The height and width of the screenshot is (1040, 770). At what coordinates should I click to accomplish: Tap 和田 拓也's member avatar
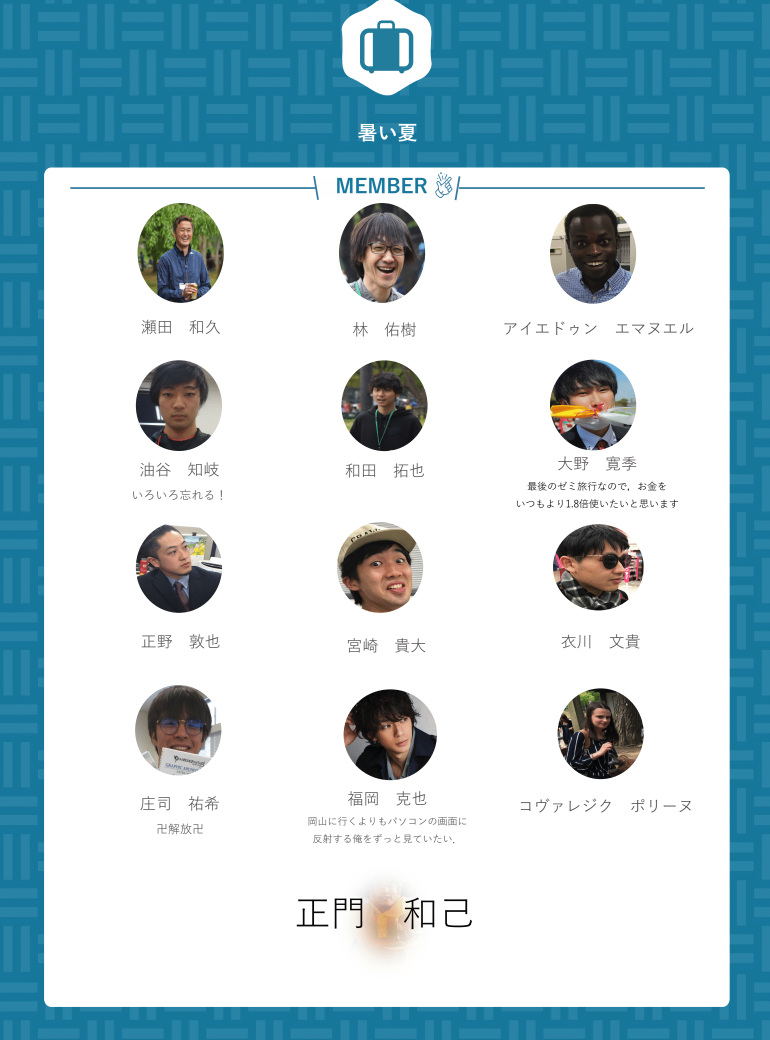[384, 406]
